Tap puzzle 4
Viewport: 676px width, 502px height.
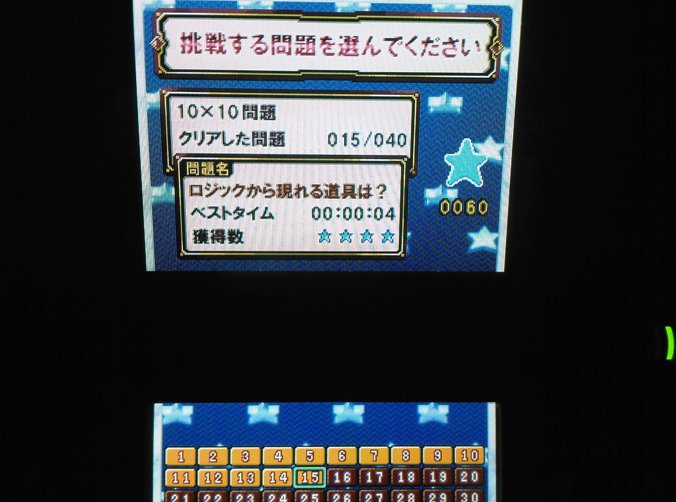pos(277,457)
